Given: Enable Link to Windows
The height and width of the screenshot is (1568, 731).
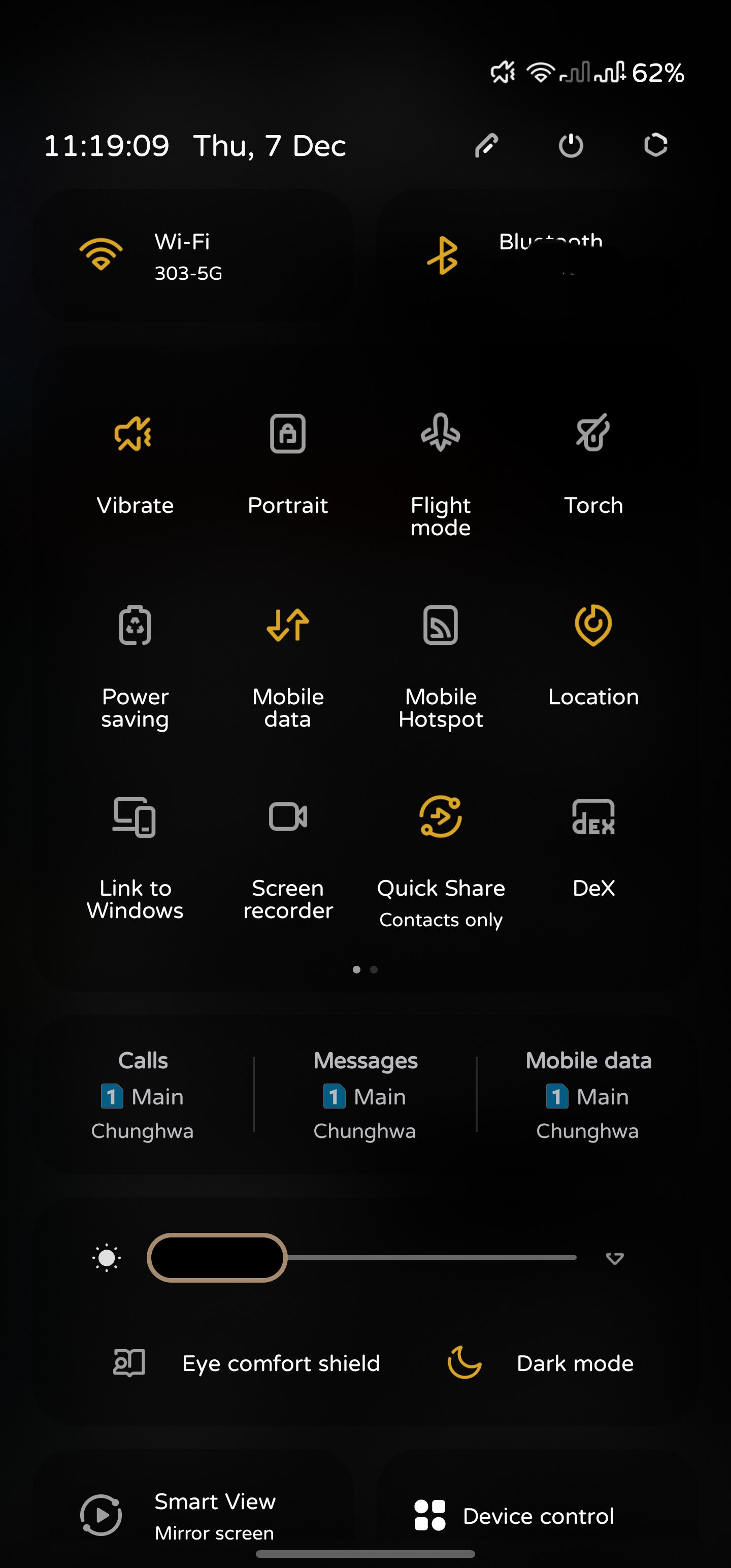Looking at the screenshot, I should pos(135,817).
